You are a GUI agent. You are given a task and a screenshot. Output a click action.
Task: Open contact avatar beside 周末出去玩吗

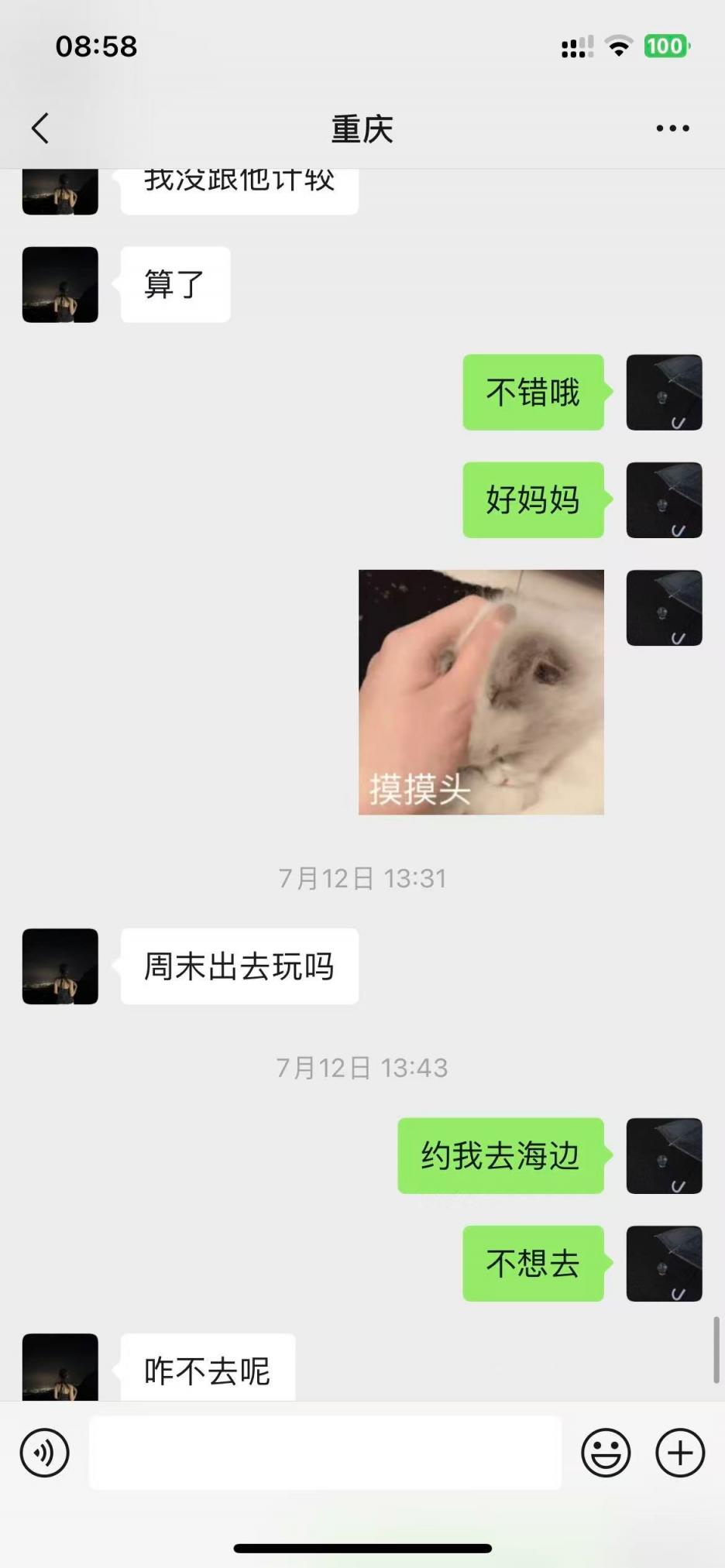60,966
